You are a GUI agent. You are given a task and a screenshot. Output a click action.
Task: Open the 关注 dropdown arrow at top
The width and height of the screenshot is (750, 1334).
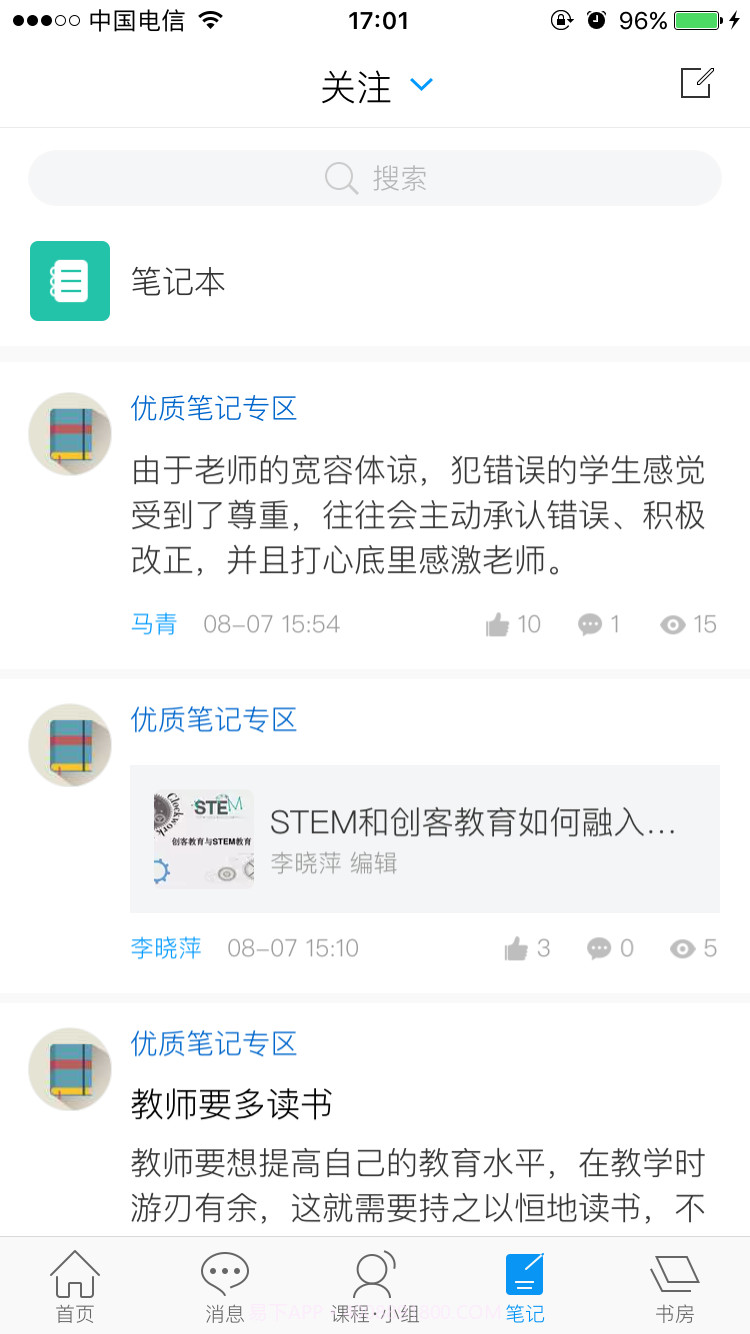[420, 85]
